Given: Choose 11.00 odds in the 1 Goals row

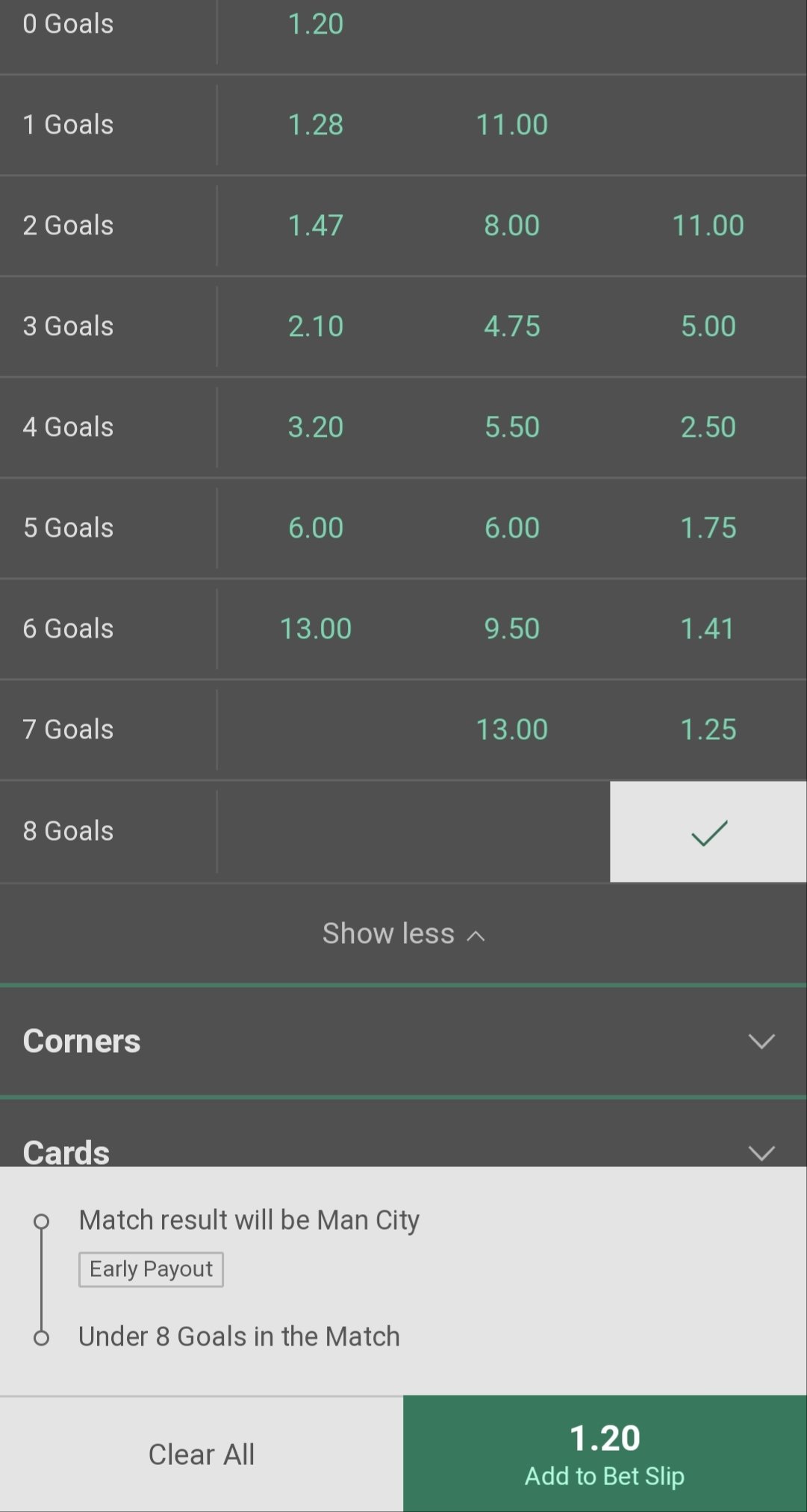Looking at the screenshot, I should [512, 125].
